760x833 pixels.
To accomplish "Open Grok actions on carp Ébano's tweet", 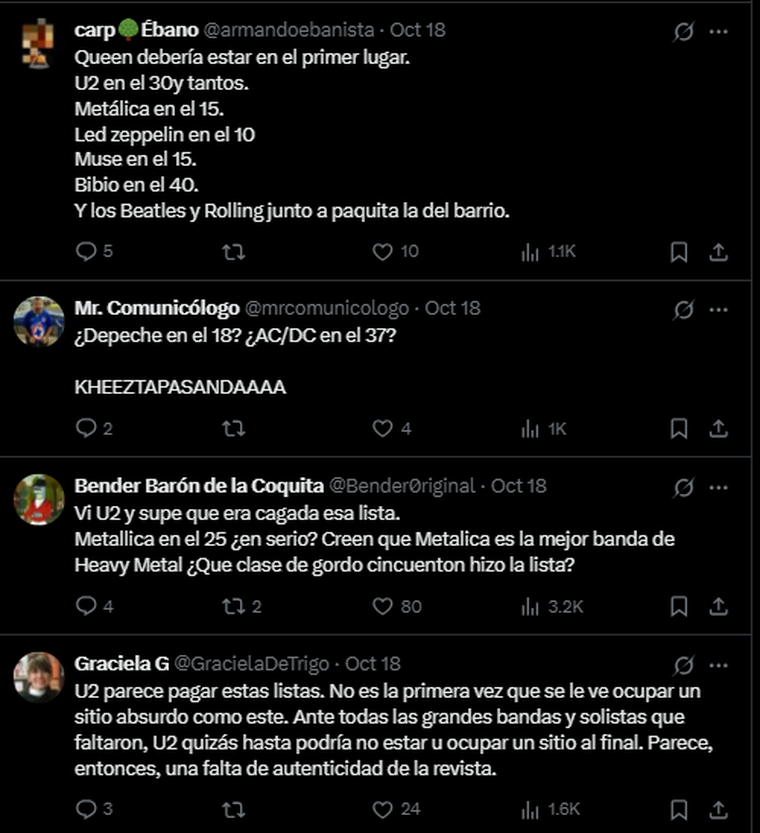I will (x=682, y=30).
